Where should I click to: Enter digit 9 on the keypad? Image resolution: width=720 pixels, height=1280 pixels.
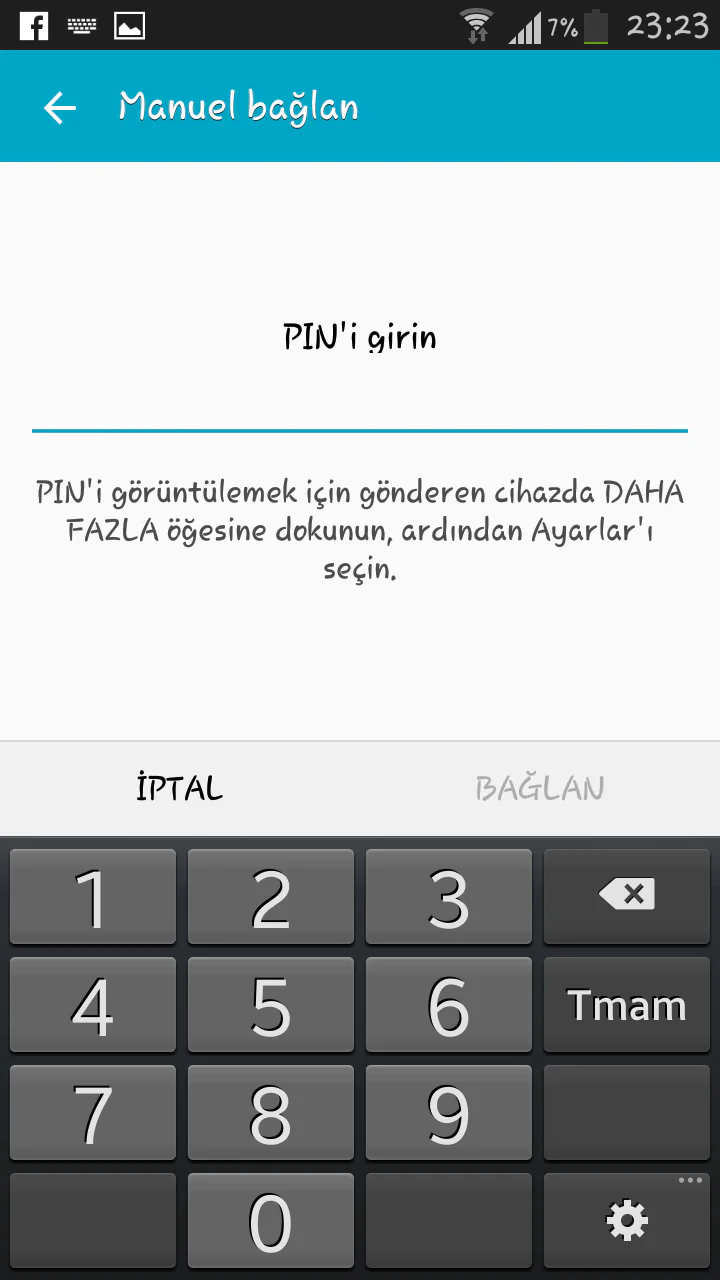click(449, 1112)
